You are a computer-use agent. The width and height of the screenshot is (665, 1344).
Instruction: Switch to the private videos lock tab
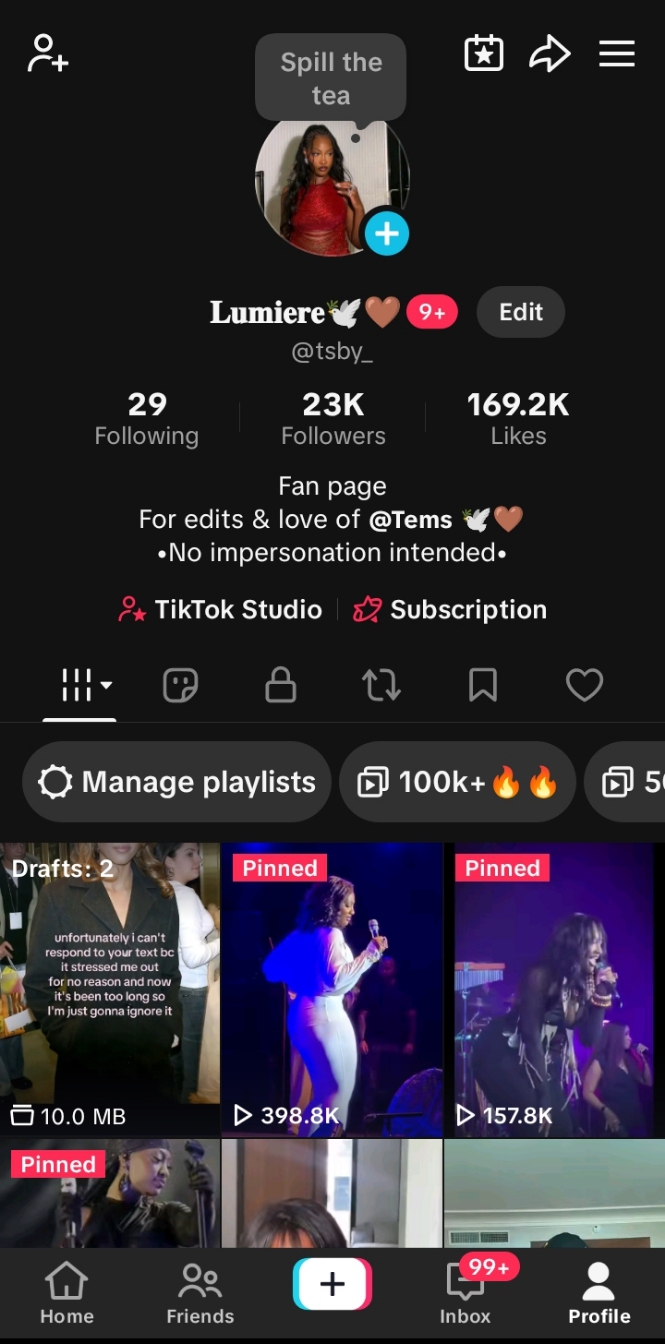coord(280,685)
